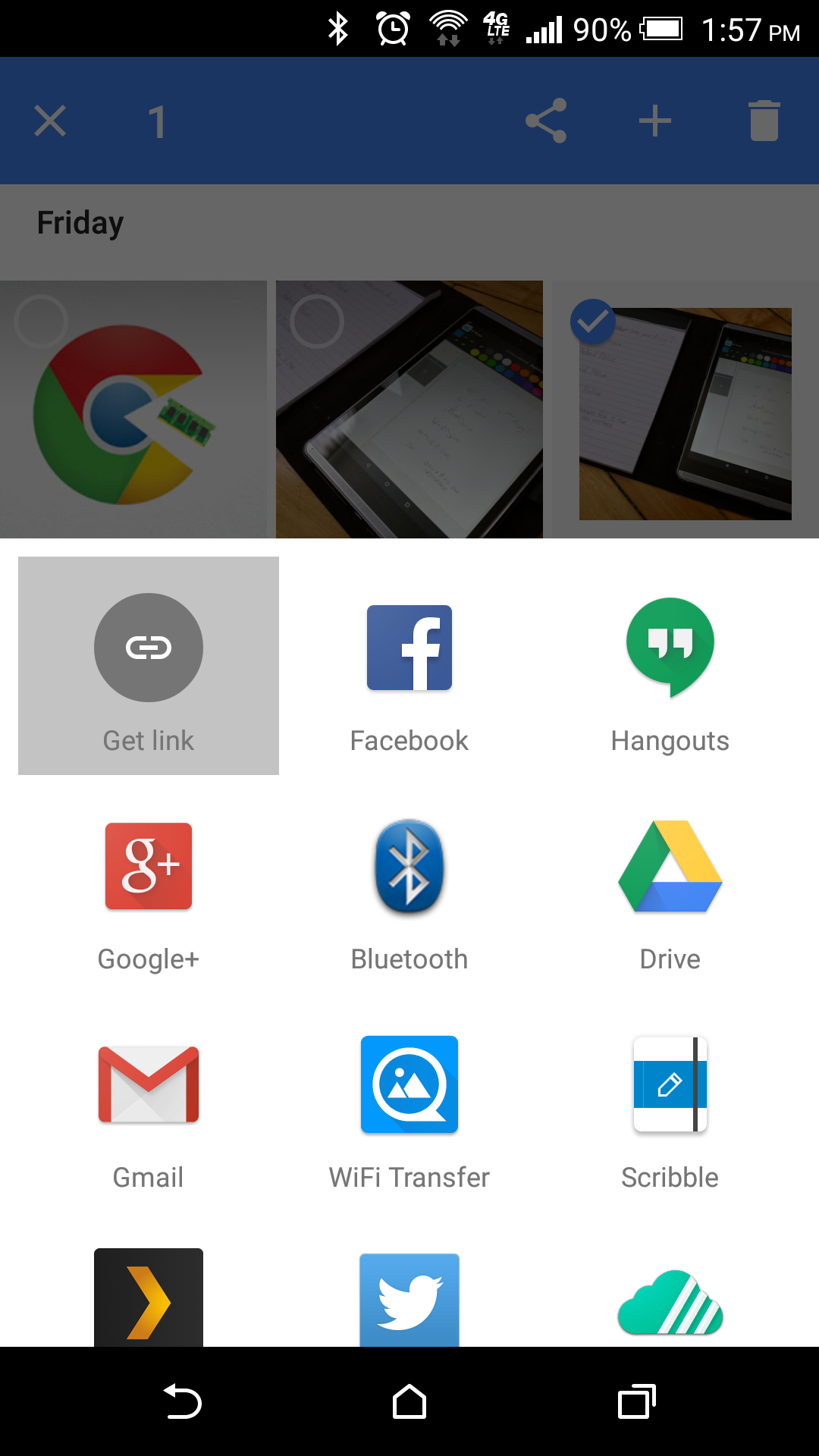Uncheck the selected tablet photo

pyautogui.click(x=593, y=322)
